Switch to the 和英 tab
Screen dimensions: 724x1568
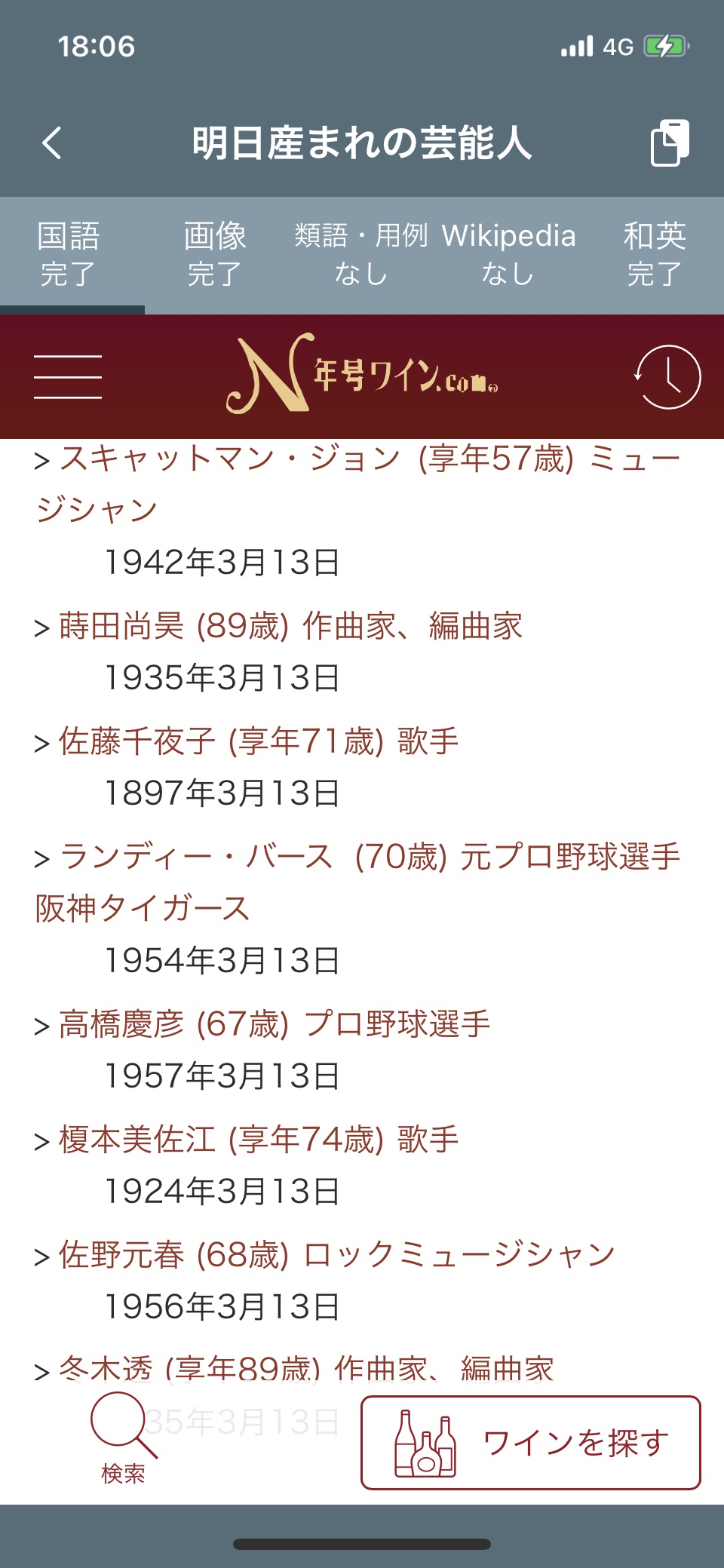pos(655,254)
